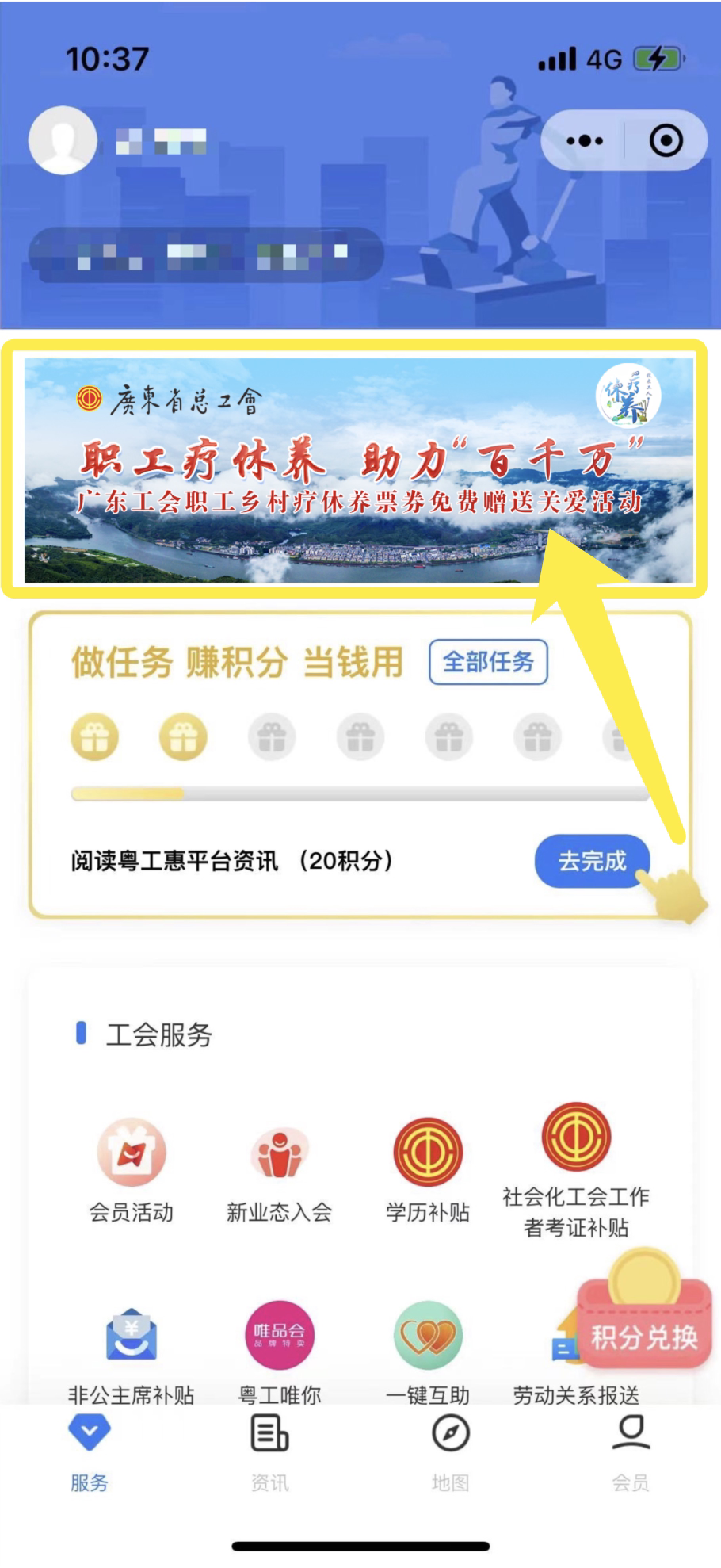Open the 职工疗休养 banner
Image resolution: width=721 pixels, height=1568 pixels.
359,471
